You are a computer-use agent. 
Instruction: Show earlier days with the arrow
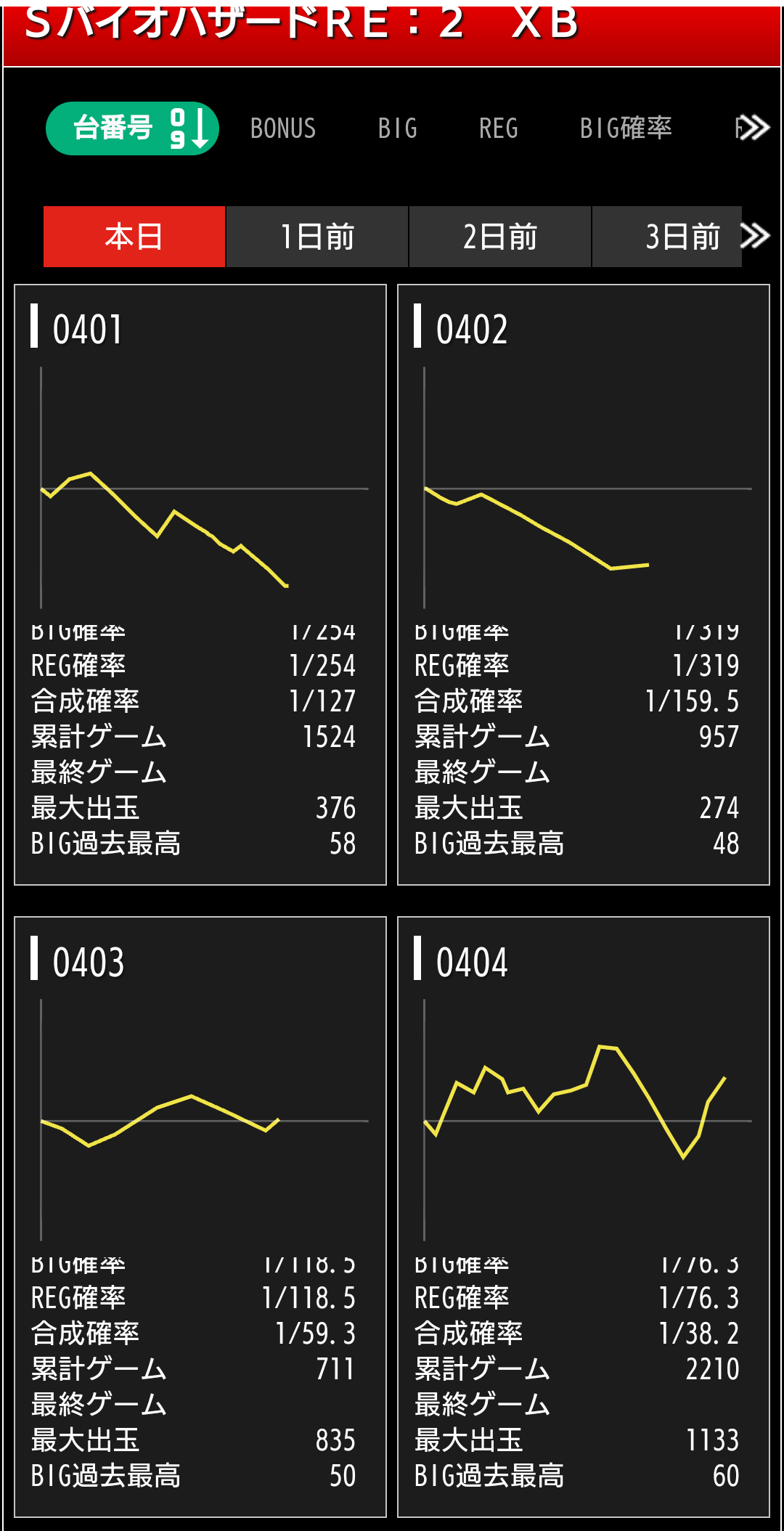[756, 236]
